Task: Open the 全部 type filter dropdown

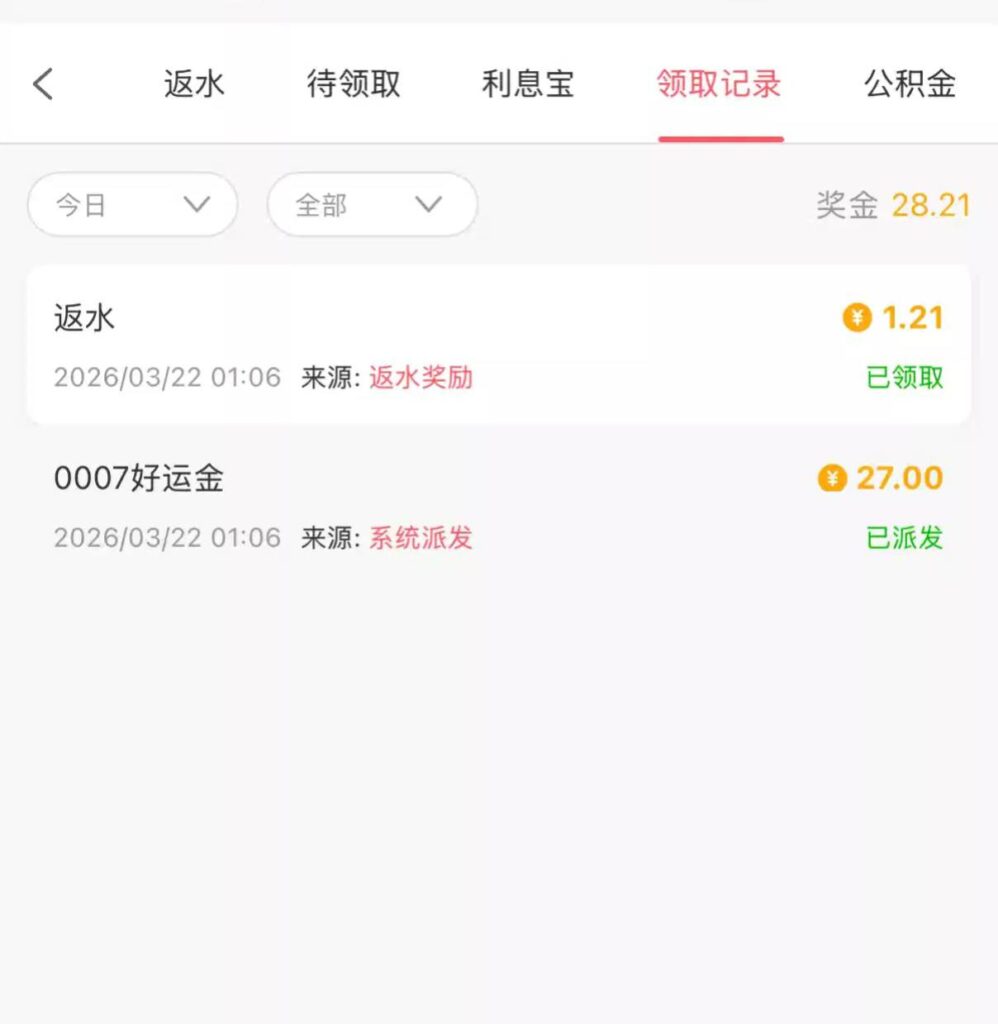Action: [x=372, y=204]
